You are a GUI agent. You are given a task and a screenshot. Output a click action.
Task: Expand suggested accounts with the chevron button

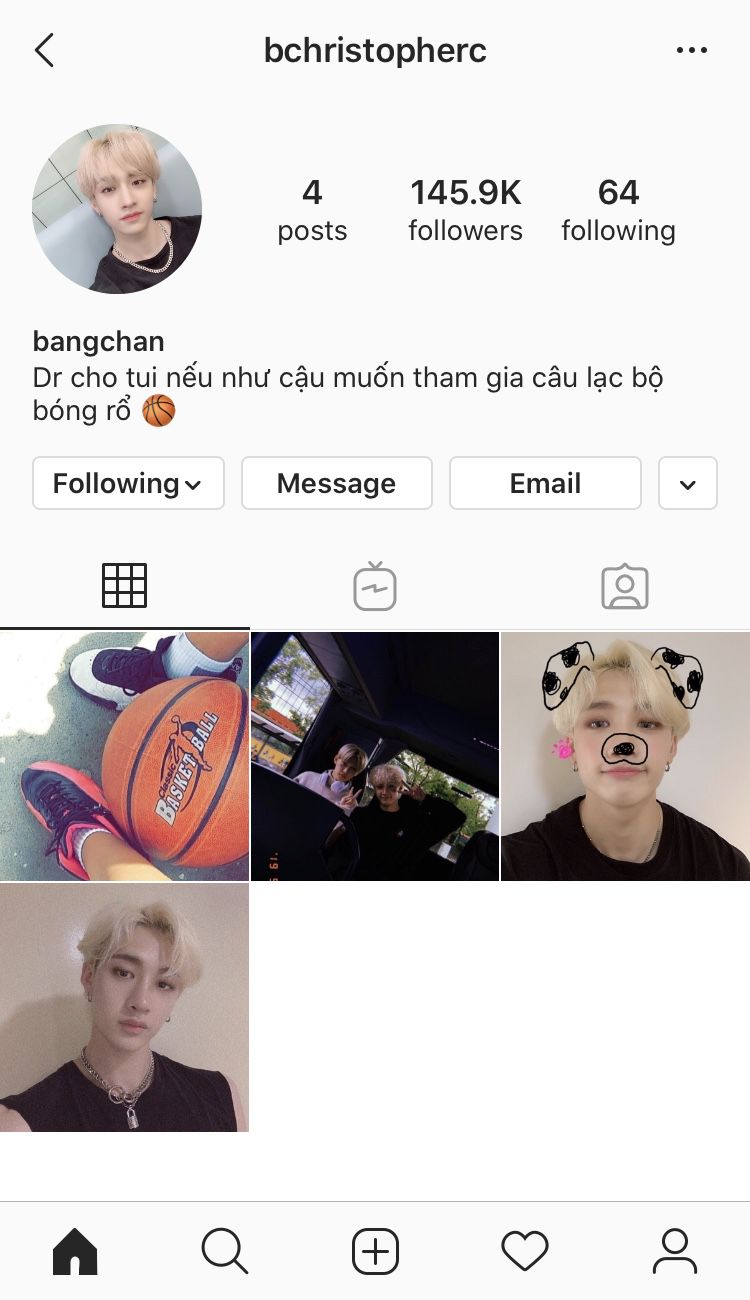tap(688, 484)
